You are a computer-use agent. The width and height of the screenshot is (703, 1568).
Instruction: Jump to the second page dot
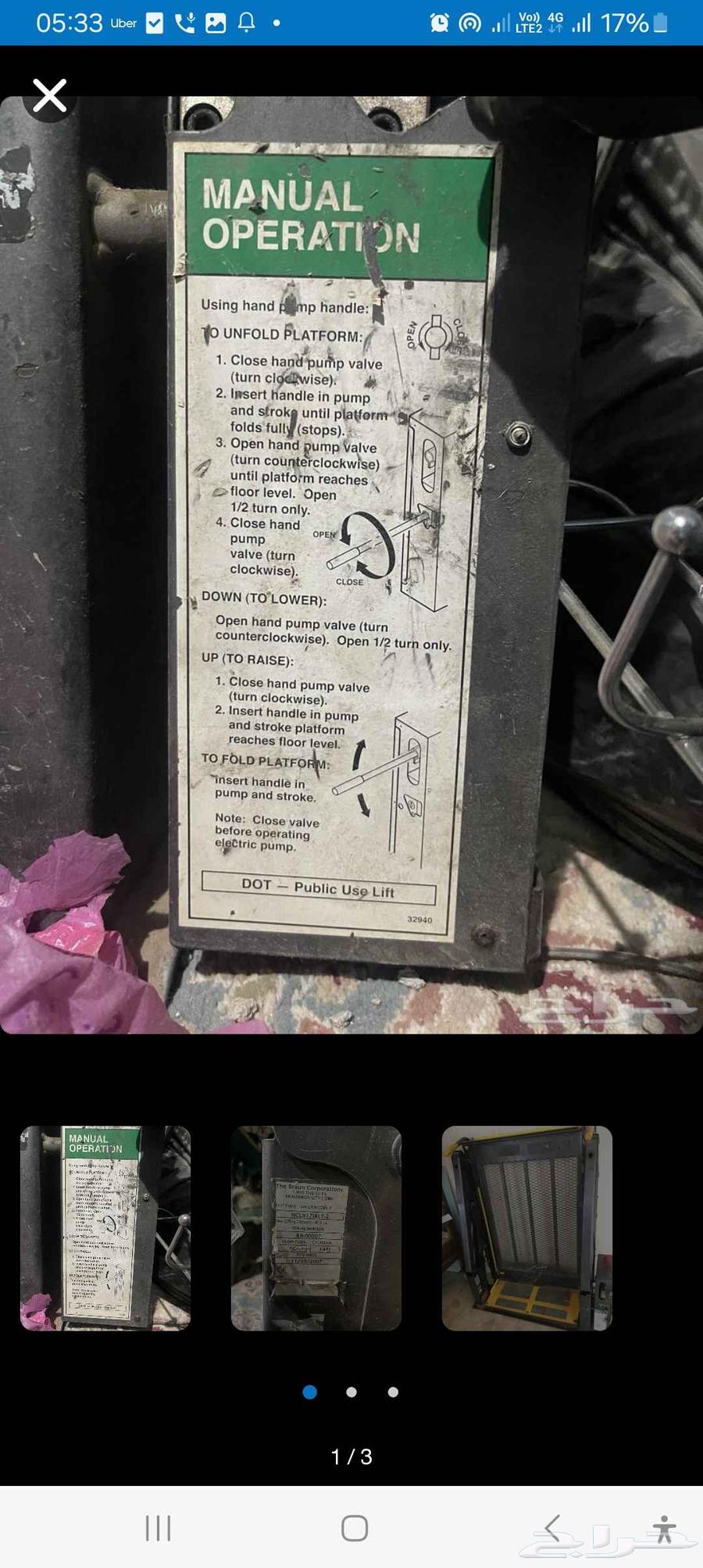click(x=351, y=1391)
